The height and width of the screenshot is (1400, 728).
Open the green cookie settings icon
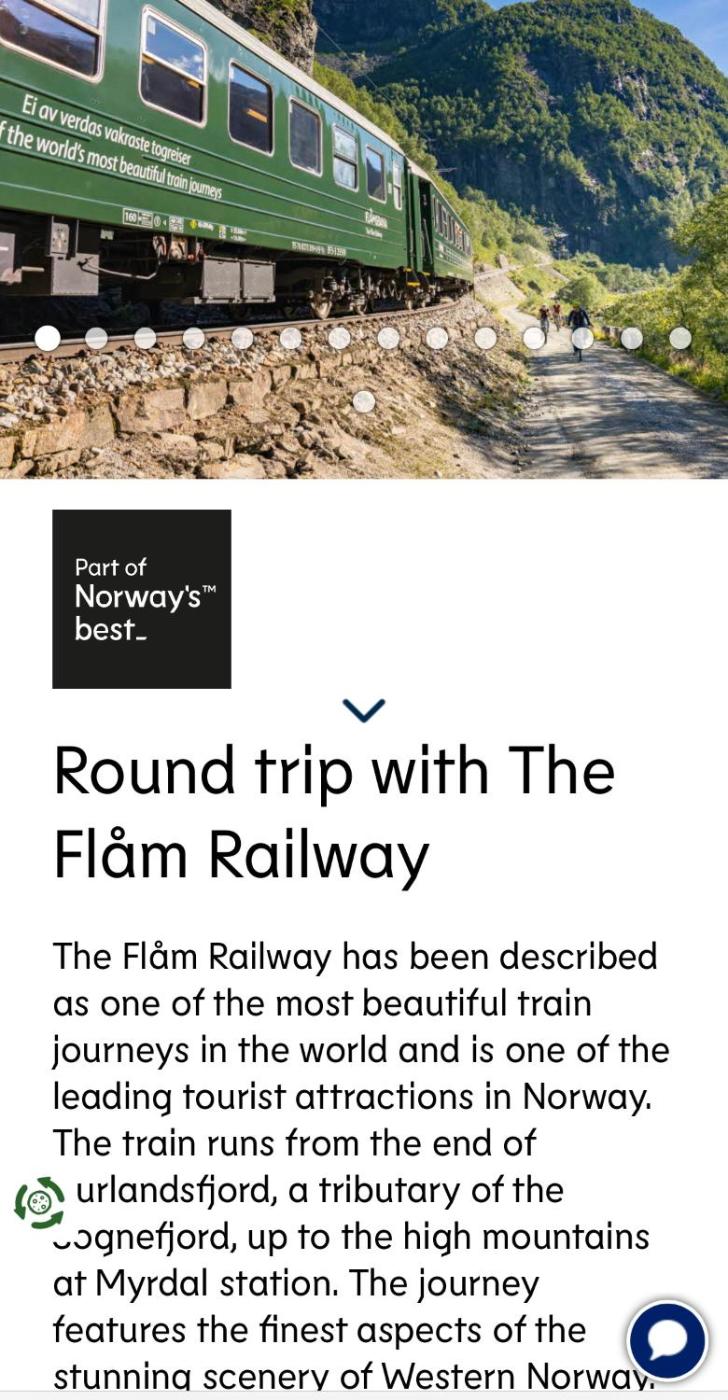(40, 1202)
